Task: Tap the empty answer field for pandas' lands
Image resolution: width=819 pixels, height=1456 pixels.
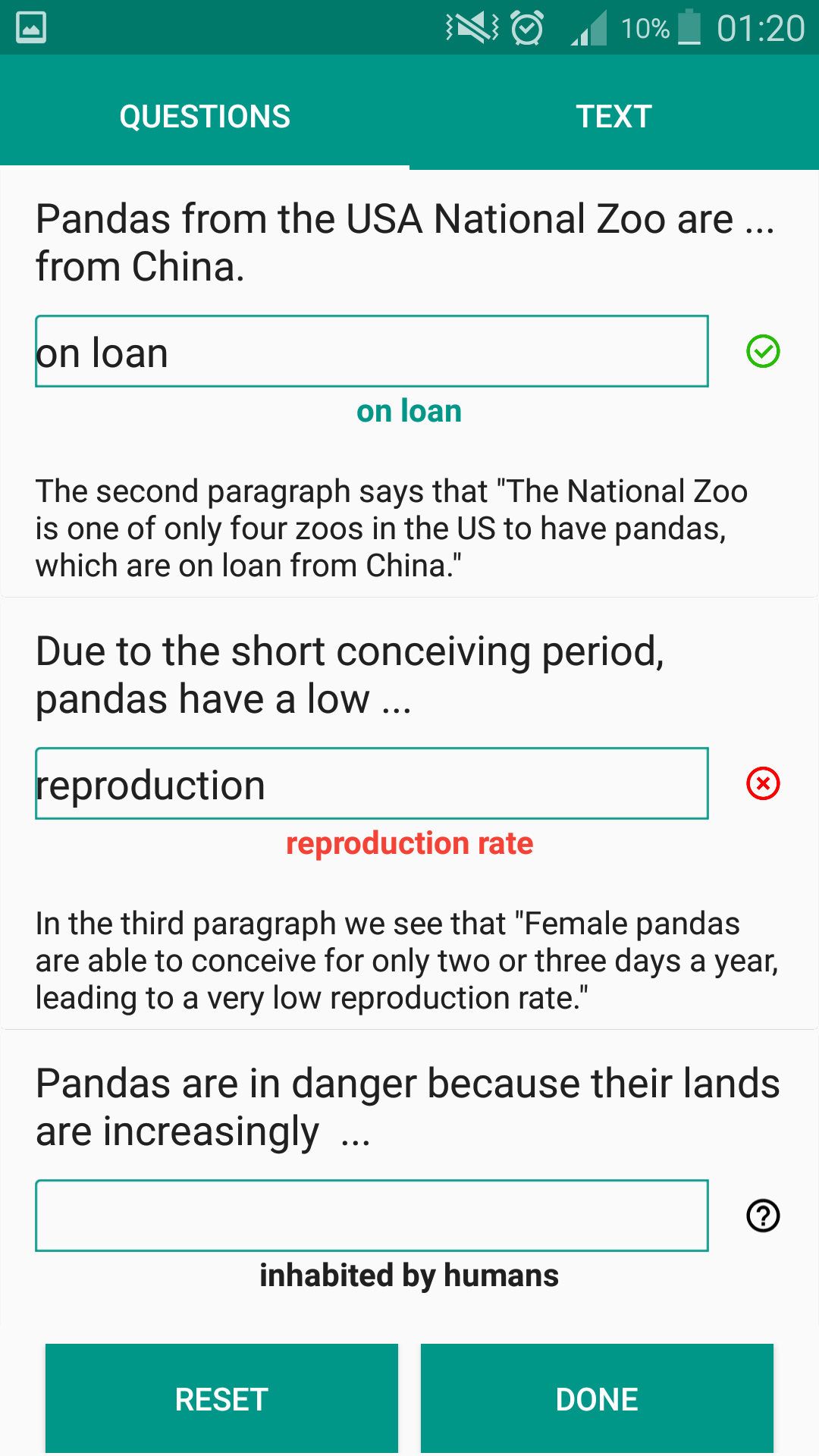Action: pyautogui.click(x=372, y=1216)
